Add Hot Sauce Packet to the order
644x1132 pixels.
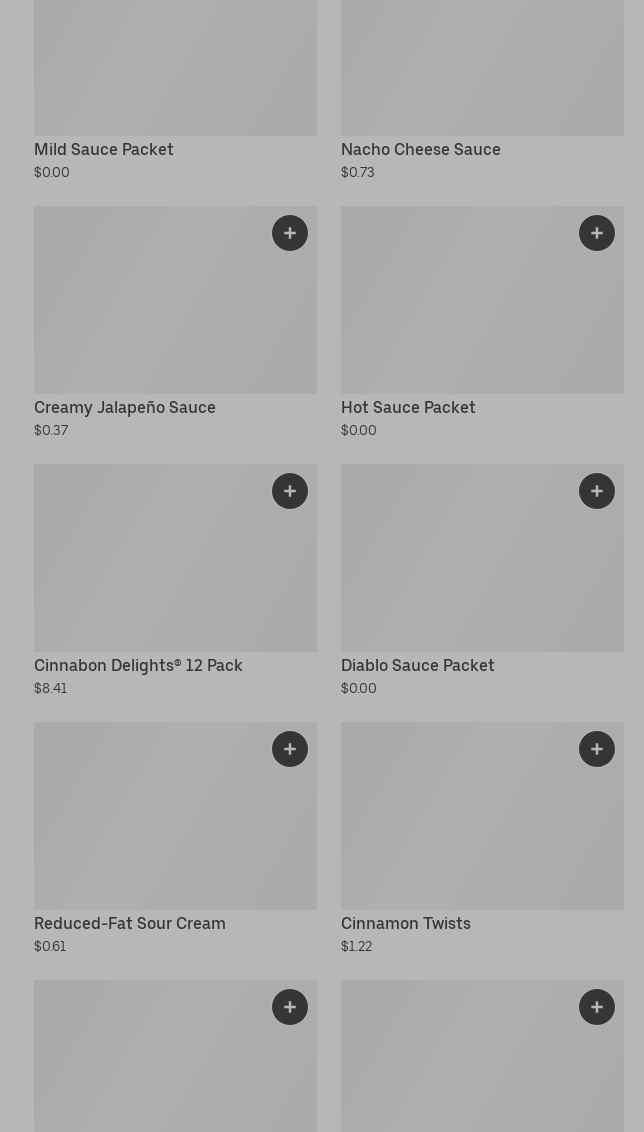point(597,233)
